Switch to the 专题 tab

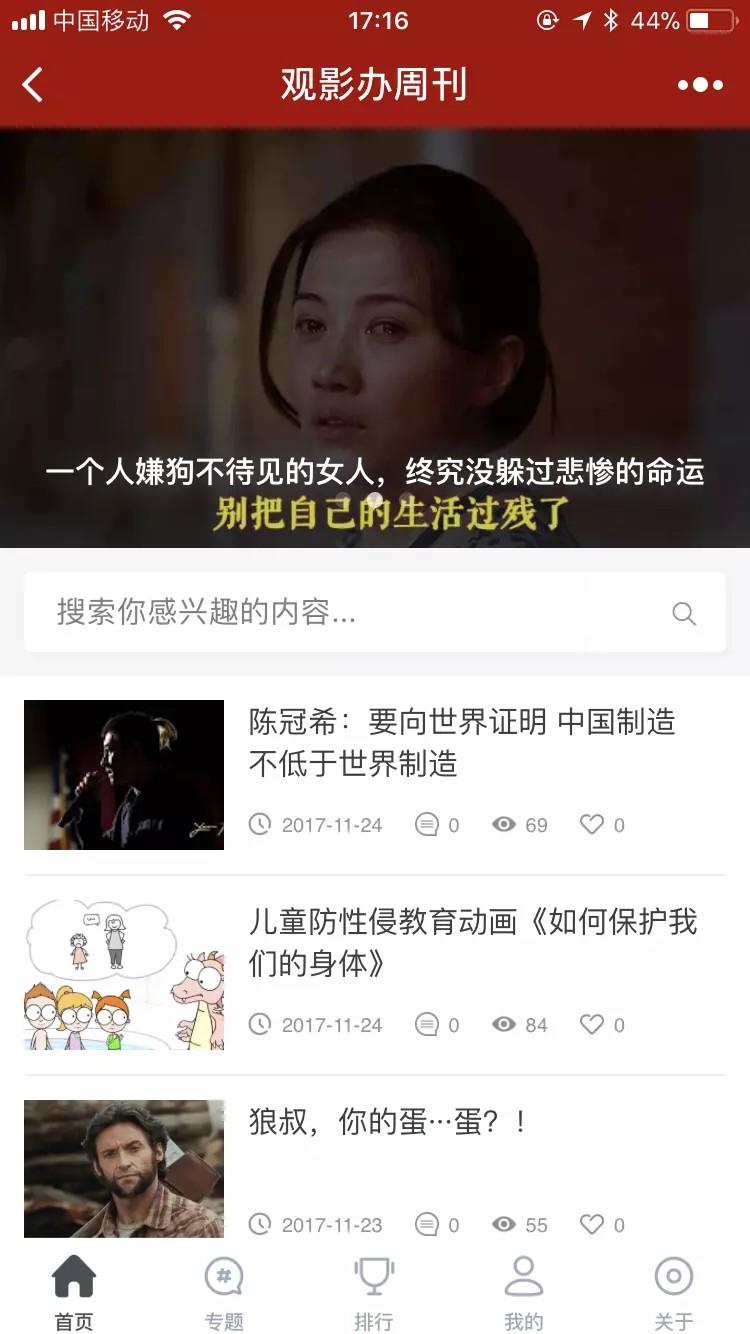[x=224, y=1294]
